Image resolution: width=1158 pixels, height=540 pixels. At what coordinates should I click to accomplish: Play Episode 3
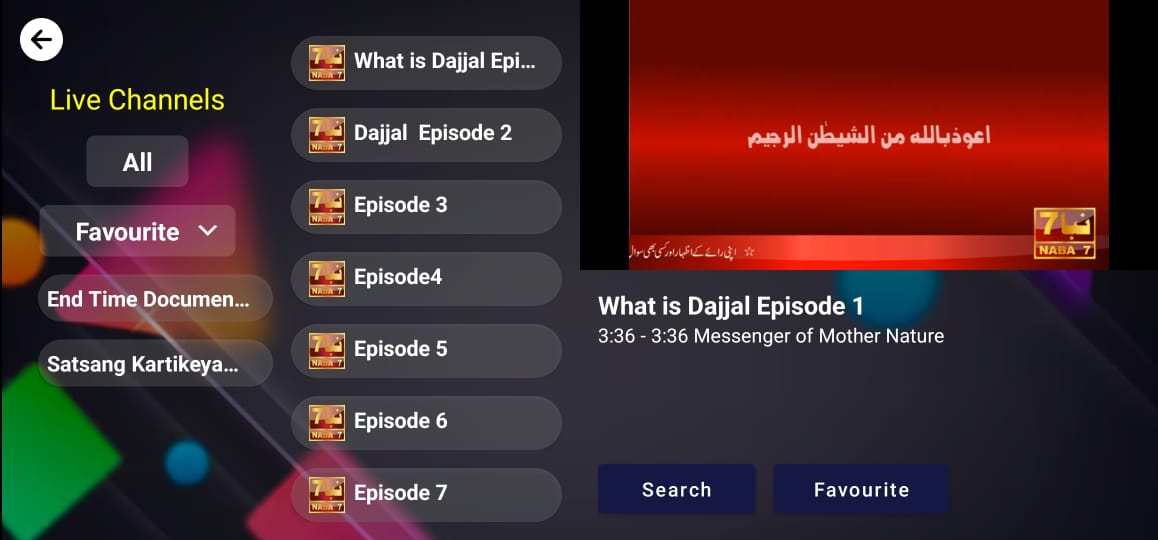pos(426,206)
